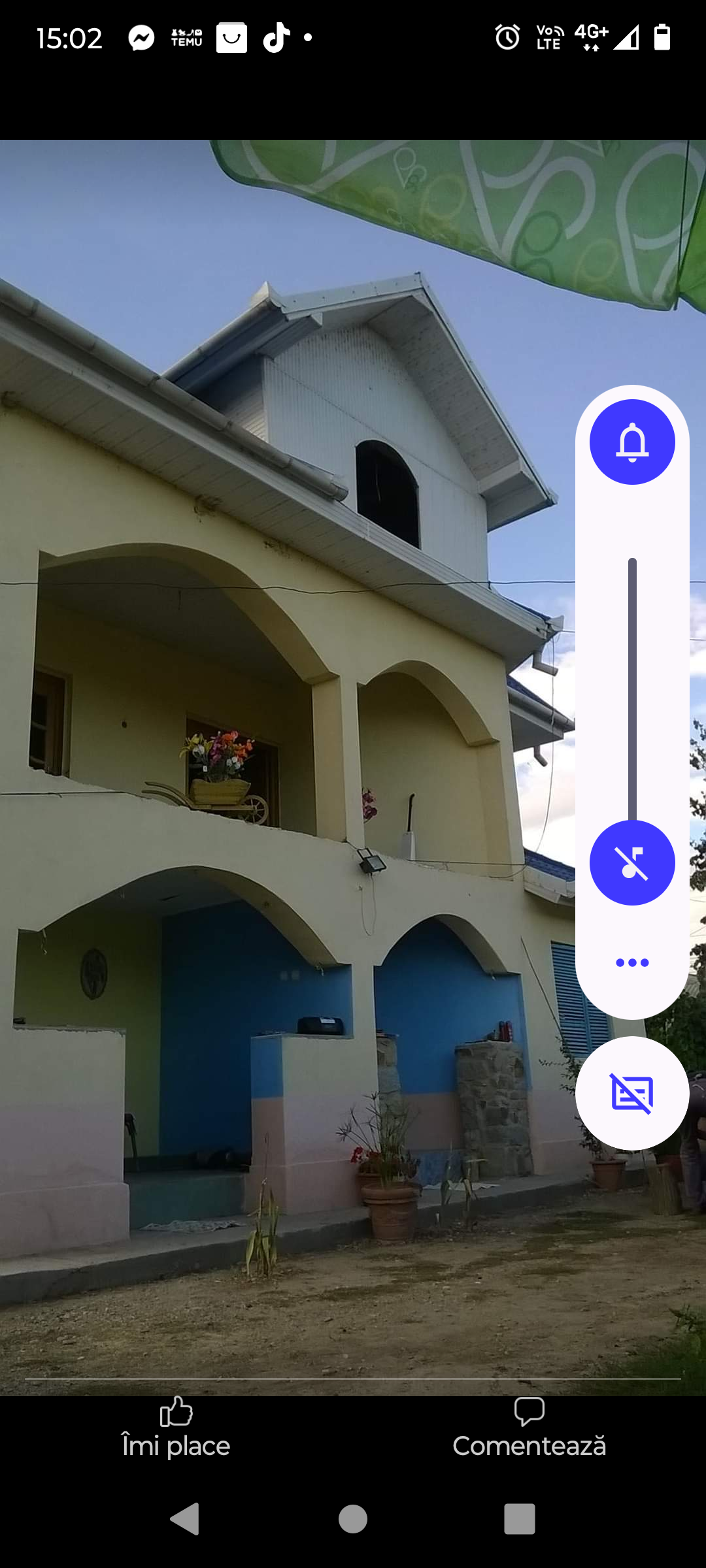706x1568 pixels.
Task: Tap the ringer mode bell icon
Action: [632, 442]
